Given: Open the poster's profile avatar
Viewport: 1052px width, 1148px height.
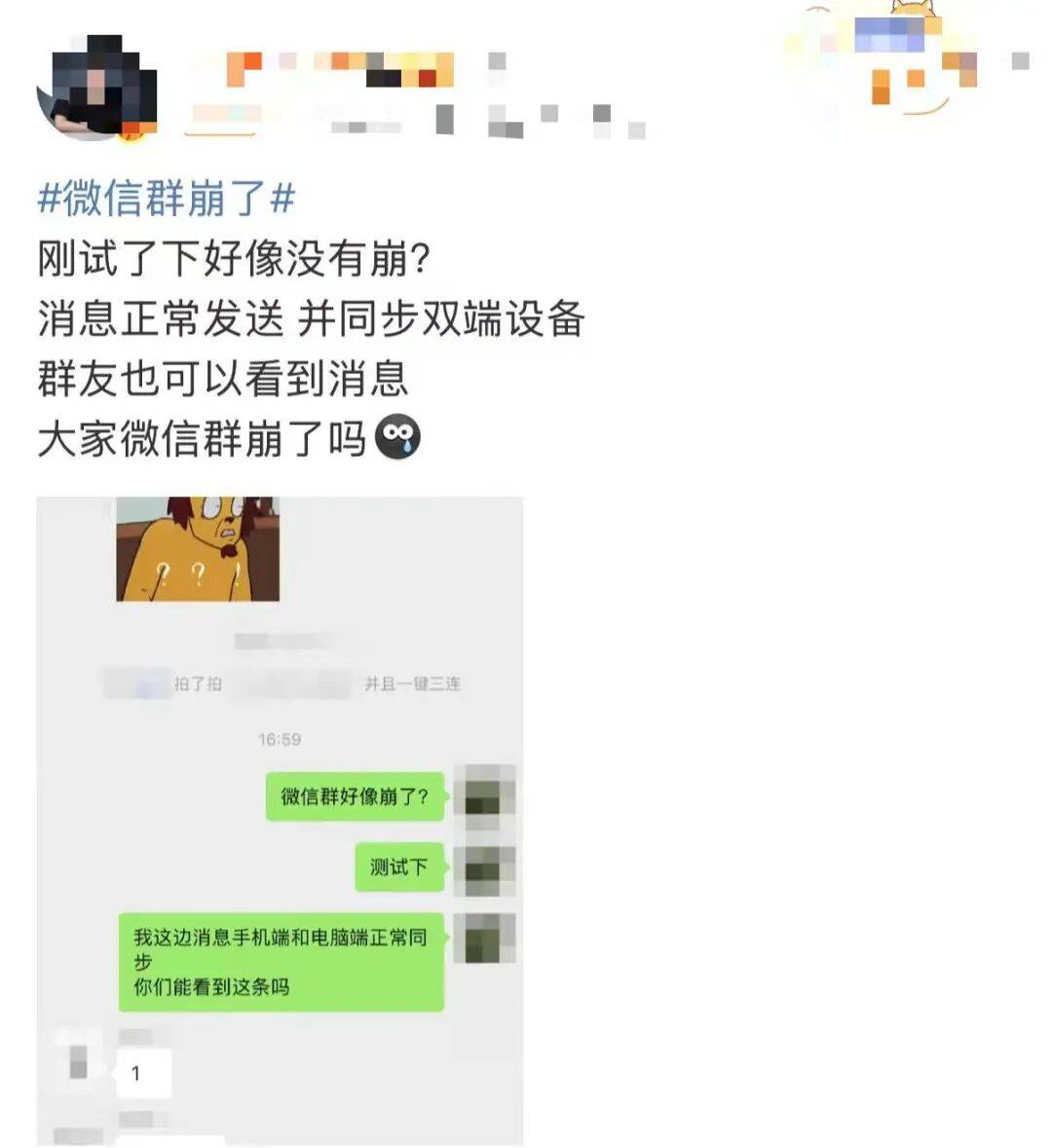Looking at the screenshot, I should (x=96, y=89).
